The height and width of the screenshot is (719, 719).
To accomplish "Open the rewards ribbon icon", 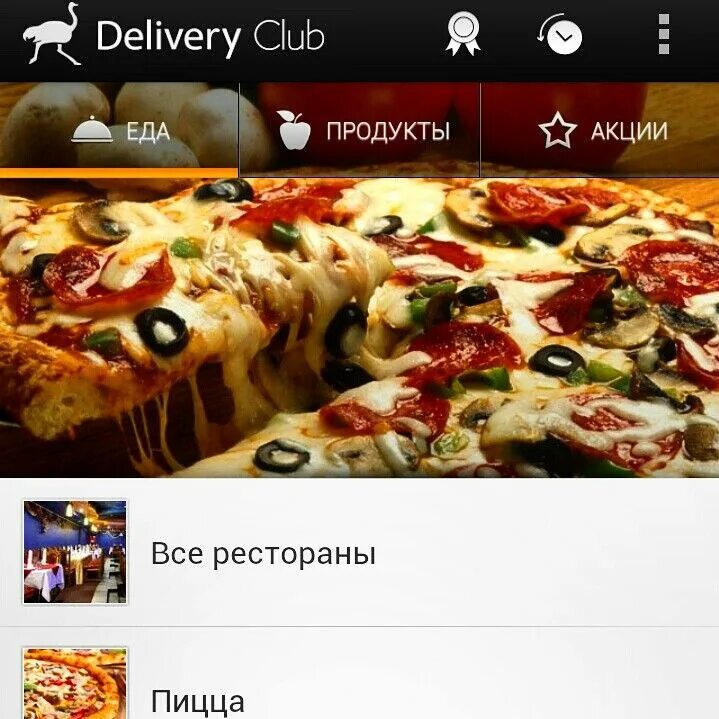I will (463, 33).
